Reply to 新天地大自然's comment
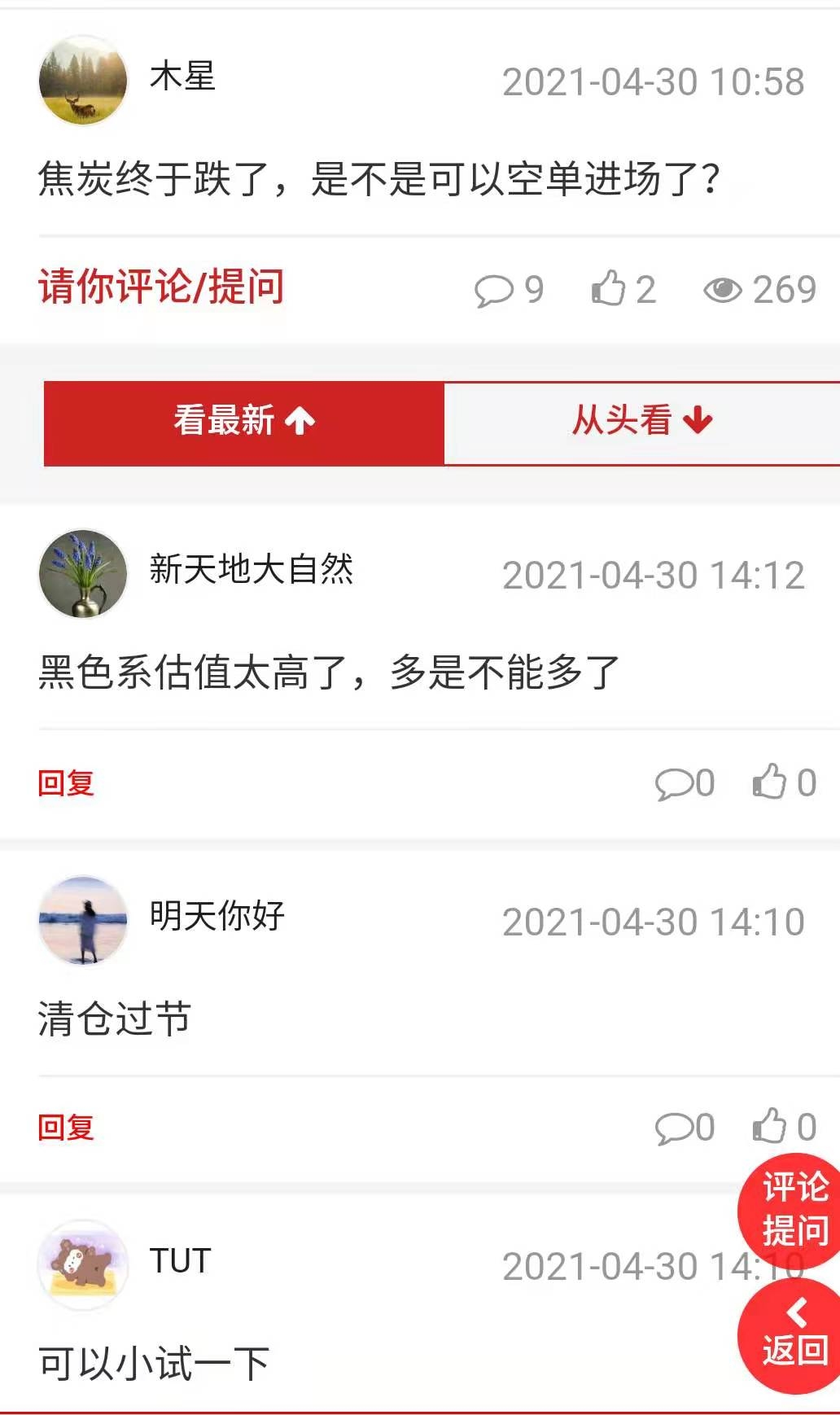The width and height of the screenshot is (840, 1415). (x=66, y=782)
